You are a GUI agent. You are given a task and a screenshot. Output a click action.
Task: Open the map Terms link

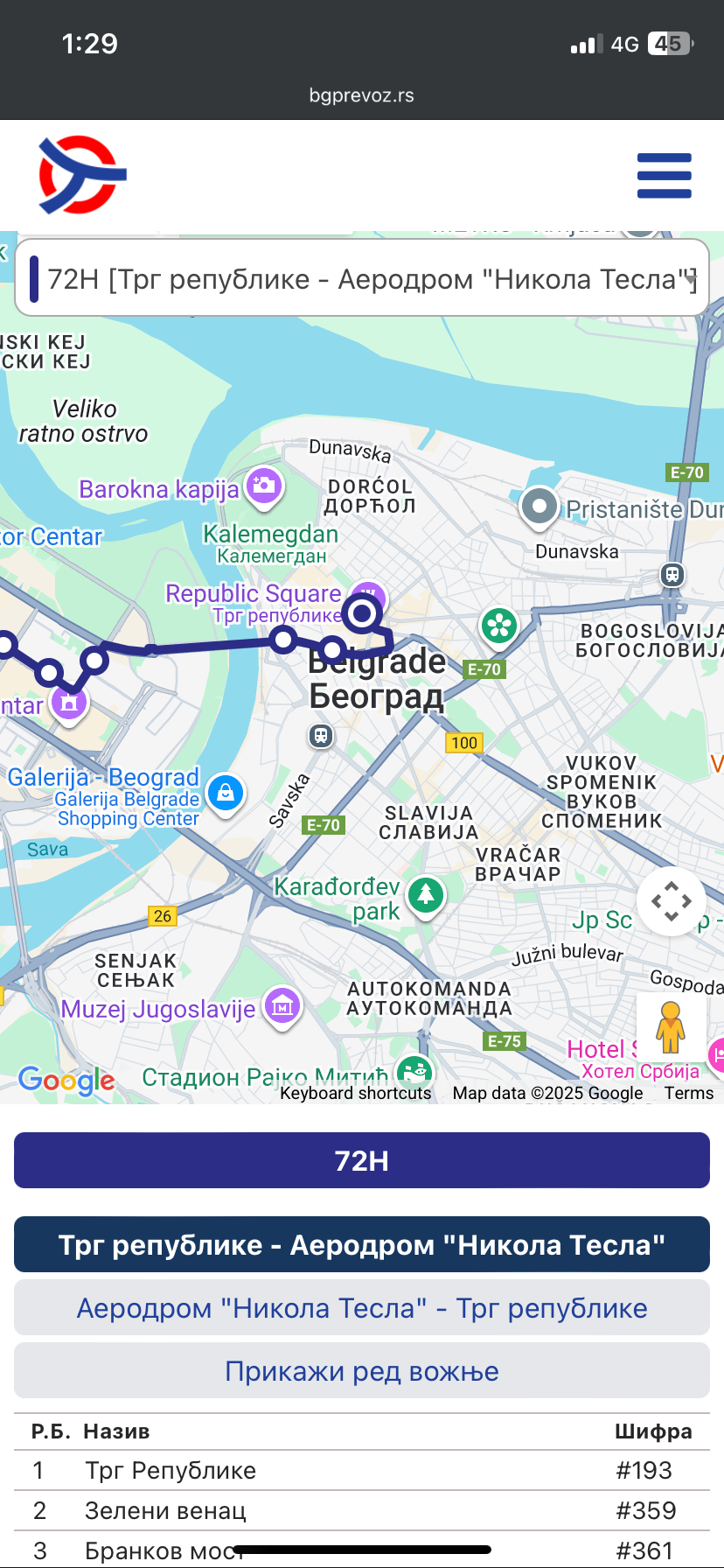pyautogui.click(x=688, y=1093)
